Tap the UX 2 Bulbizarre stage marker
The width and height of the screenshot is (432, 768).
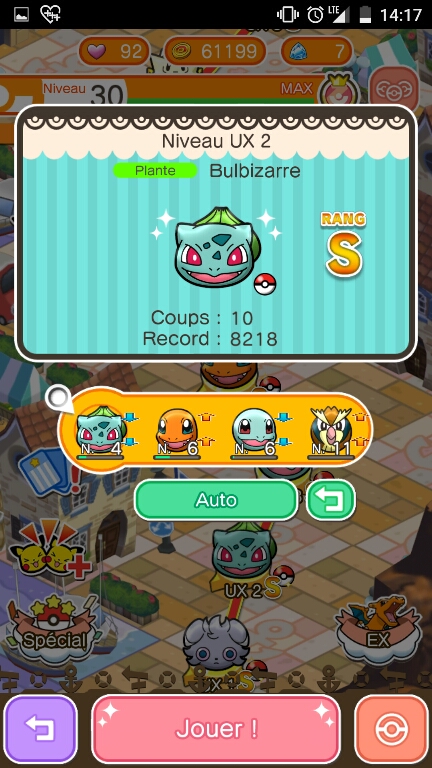point(245,558)
